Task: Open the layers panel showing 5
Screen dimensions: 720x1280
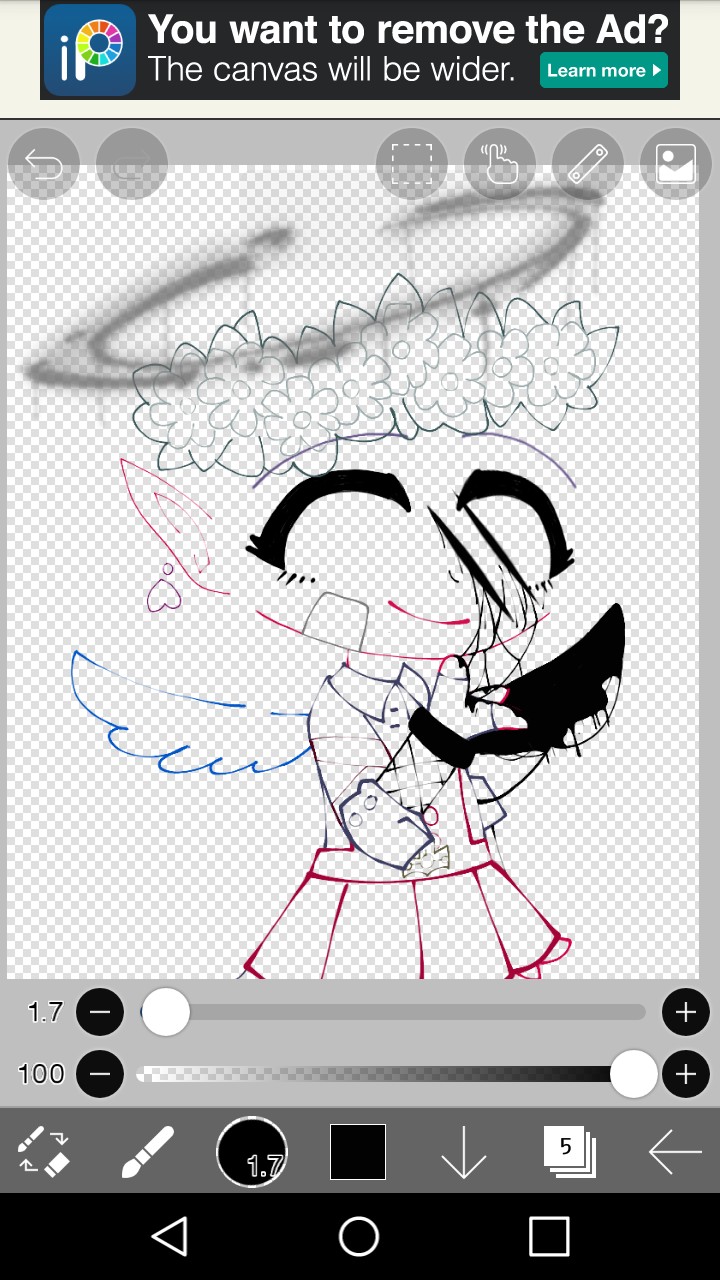Action: [569, 1151]
